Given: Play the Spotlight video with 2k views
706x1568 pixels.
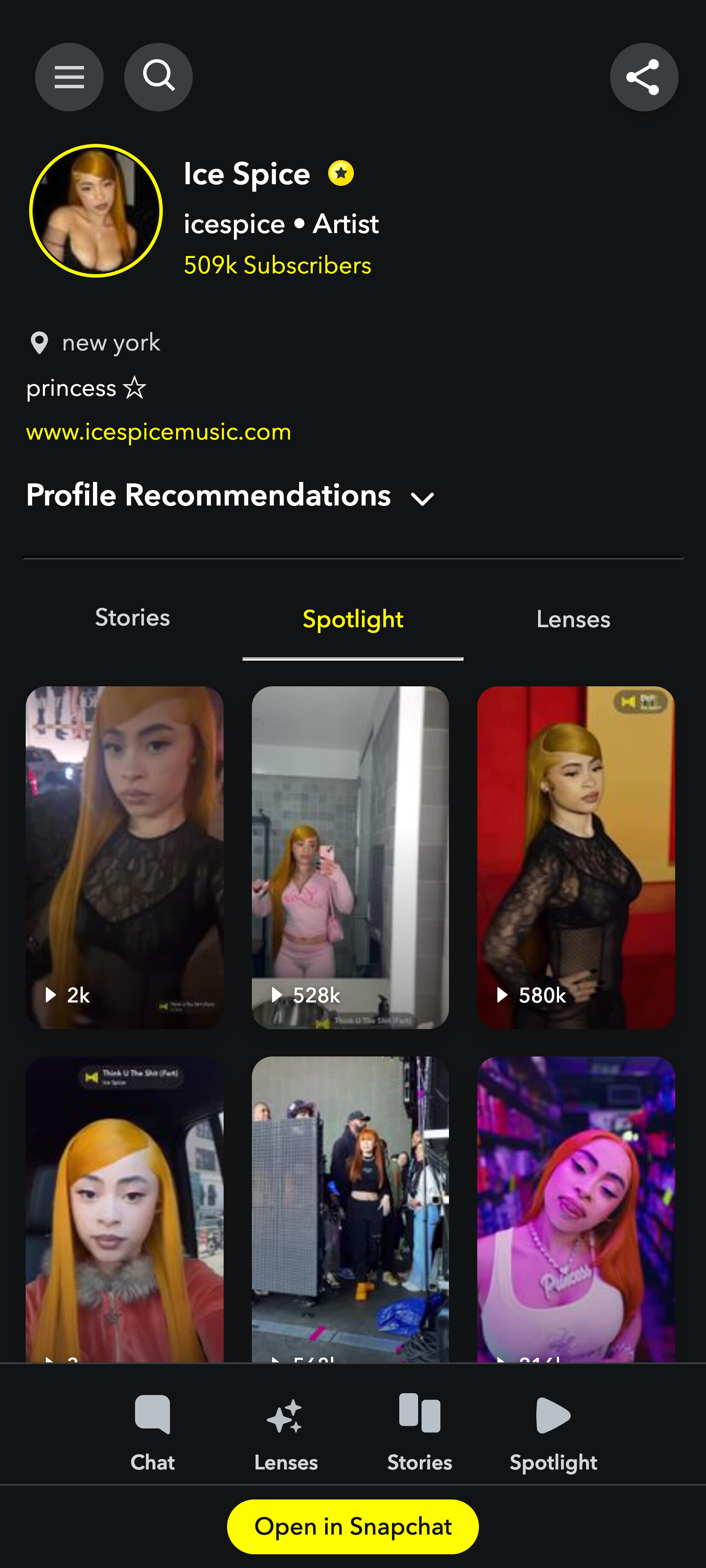Looking at the screenshot, I should coord(125,857).
